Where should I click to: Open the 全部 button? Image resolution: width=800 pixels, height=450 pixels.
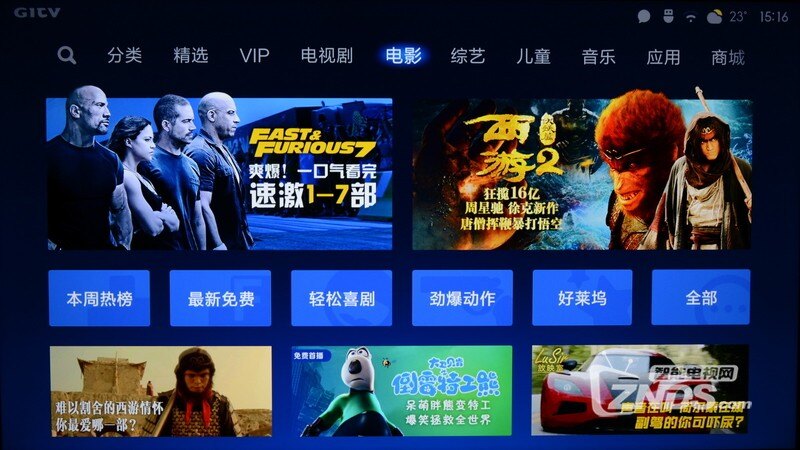701,298
